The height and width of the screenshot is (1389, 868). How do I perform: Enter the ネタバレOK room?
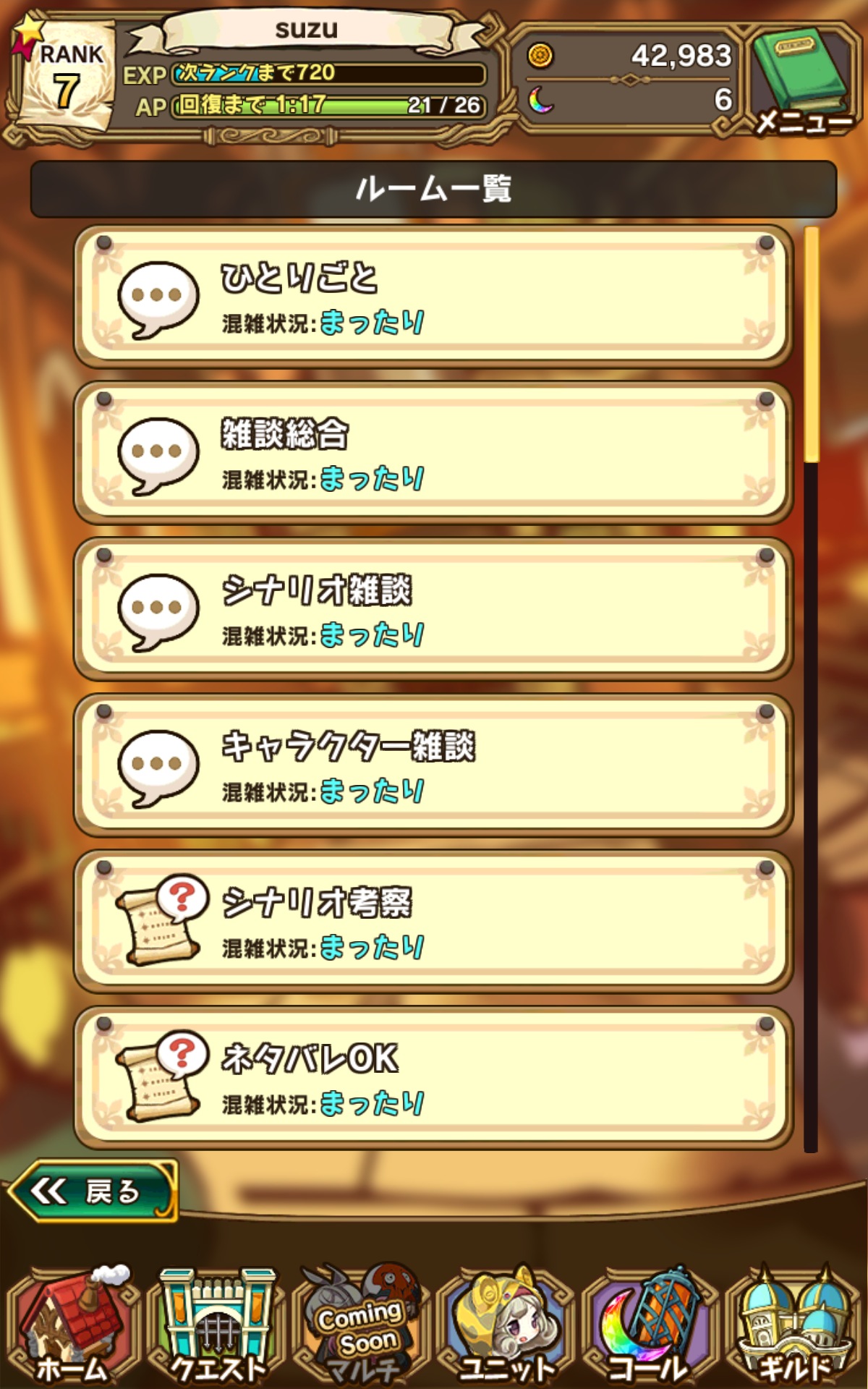[434, 1078]
